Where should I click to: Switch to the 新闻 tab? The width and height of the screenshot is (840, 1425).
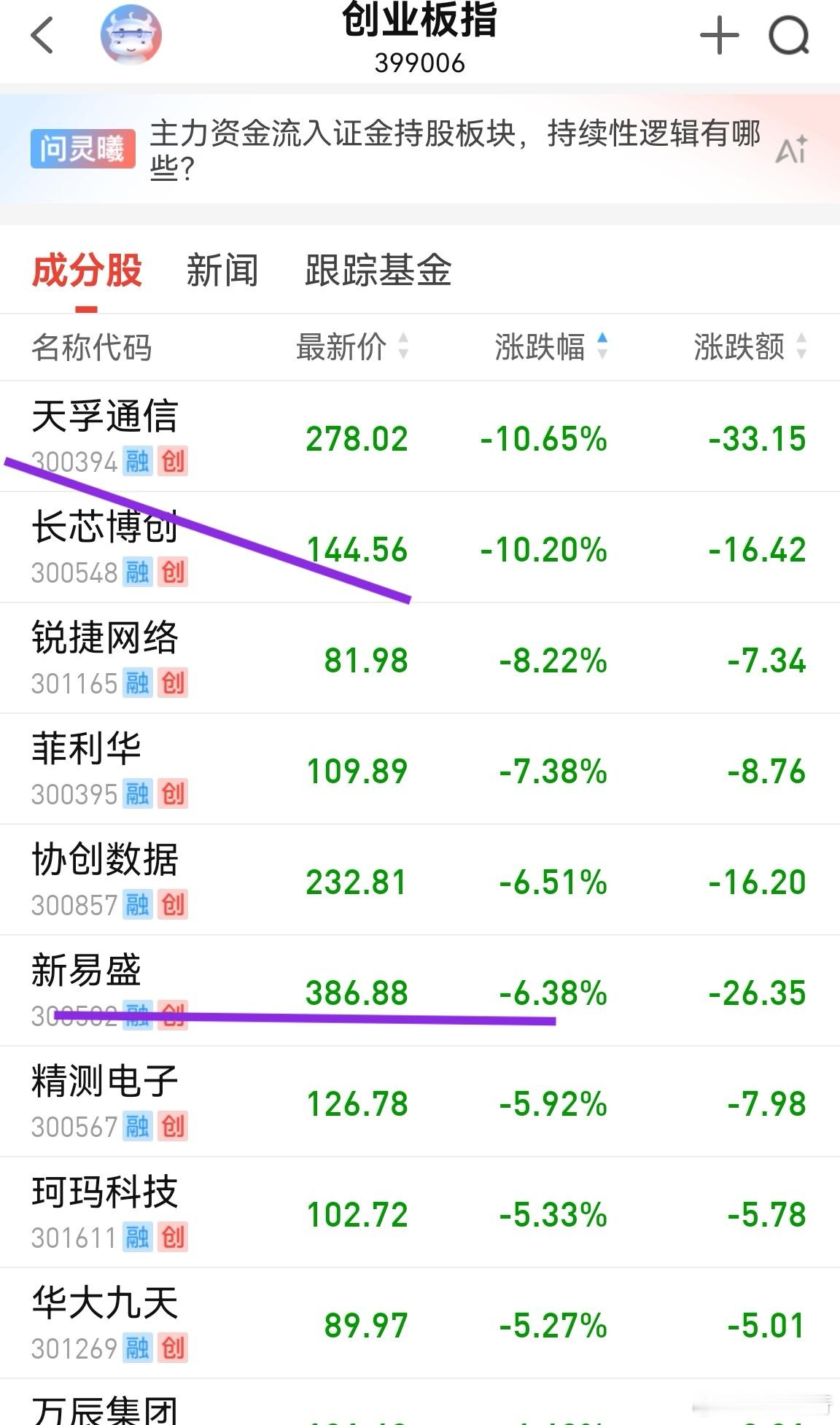[x=222, y=271]
